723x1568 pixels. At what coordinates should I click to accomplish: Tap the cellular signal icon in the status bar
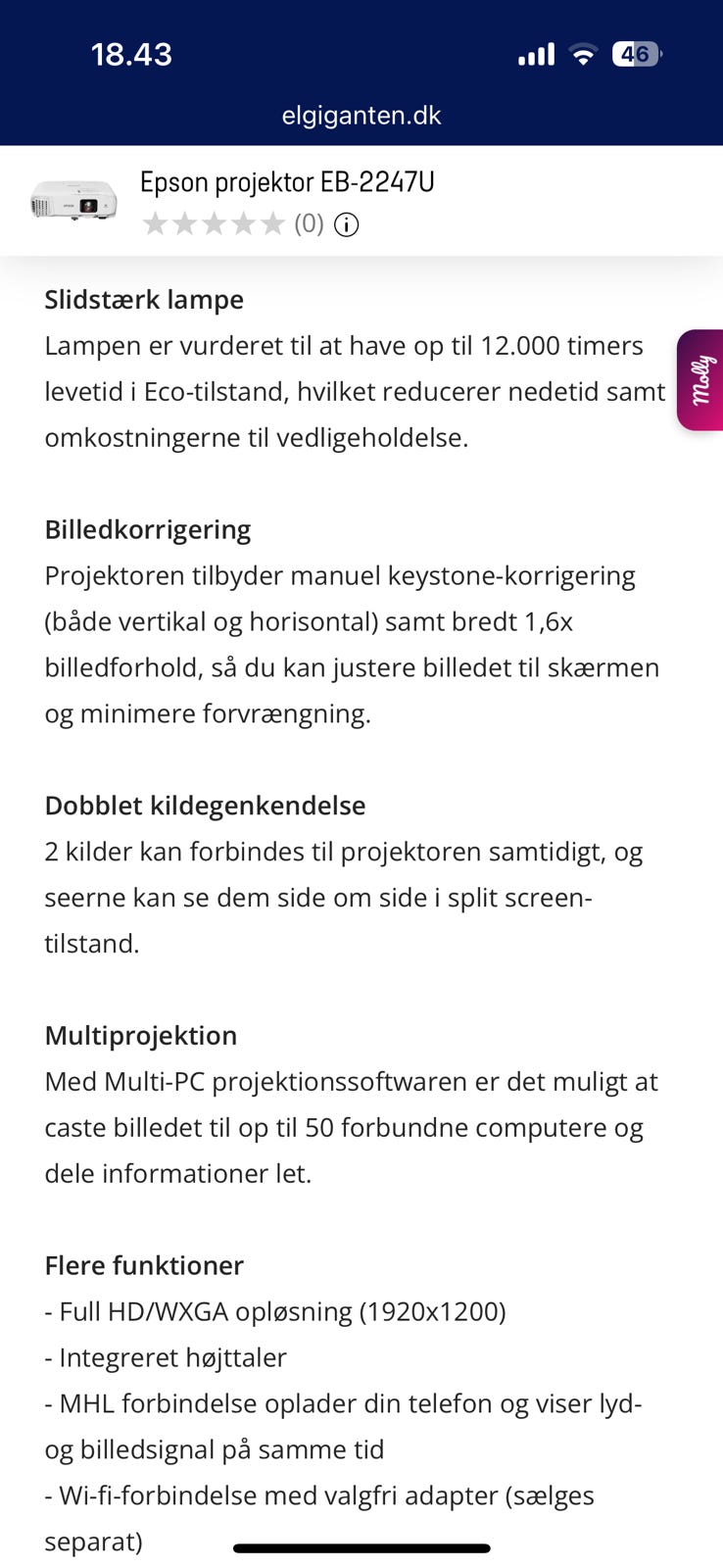[x=535, y=55]
